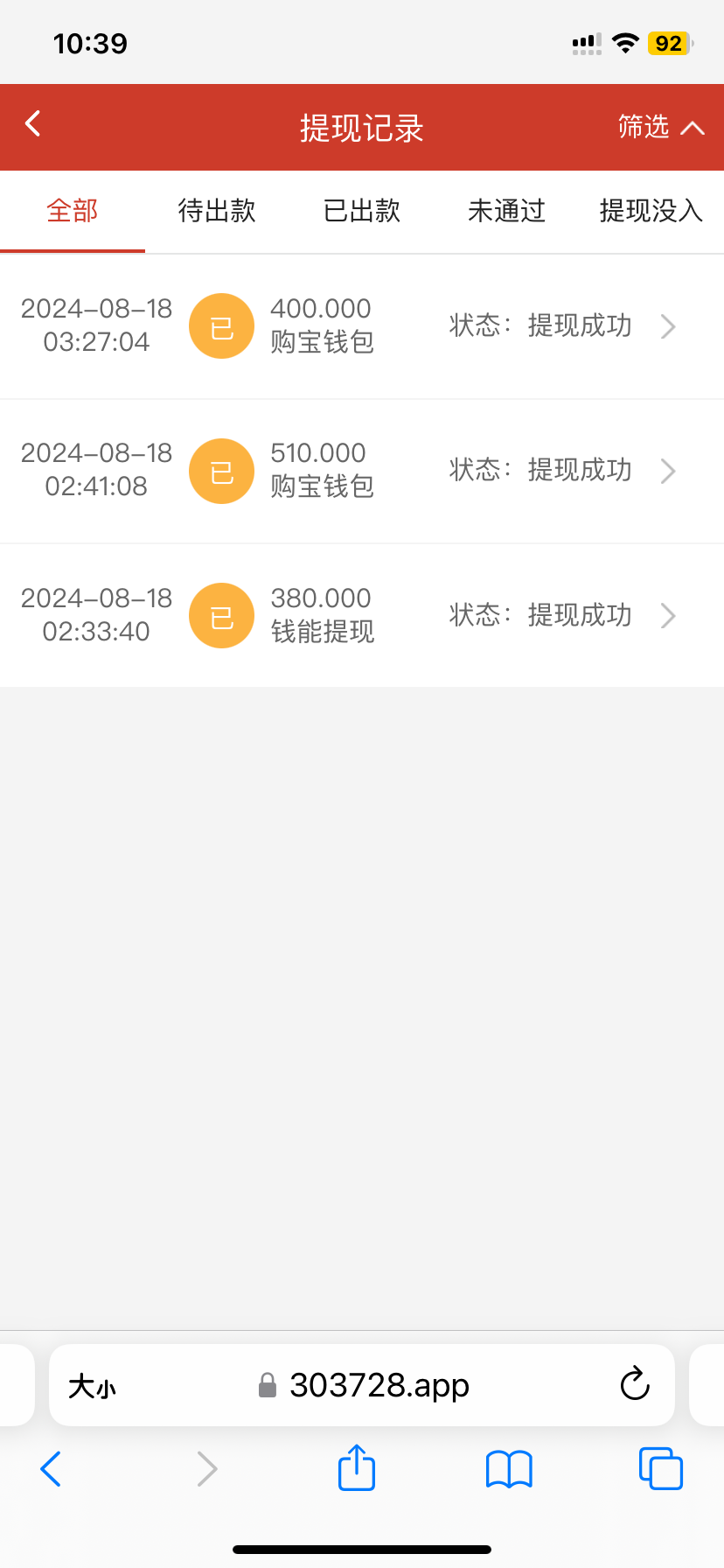Screen dimensions: 724x1568
Task: Open the 400.000 购宝钱包 withdrawal record
Action: [x=362, y=326]
